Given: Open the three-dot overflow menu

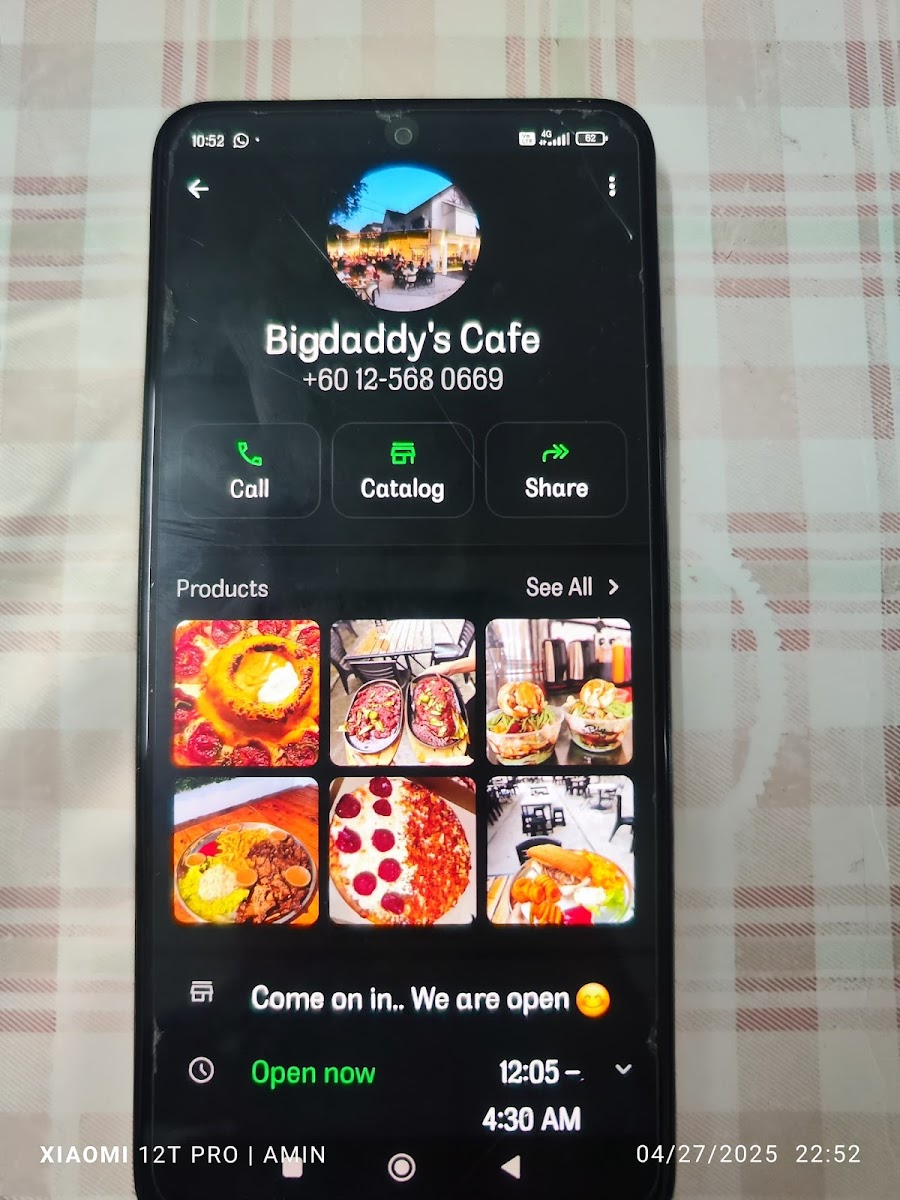Looking at the screenshot, I should [612, 187].
